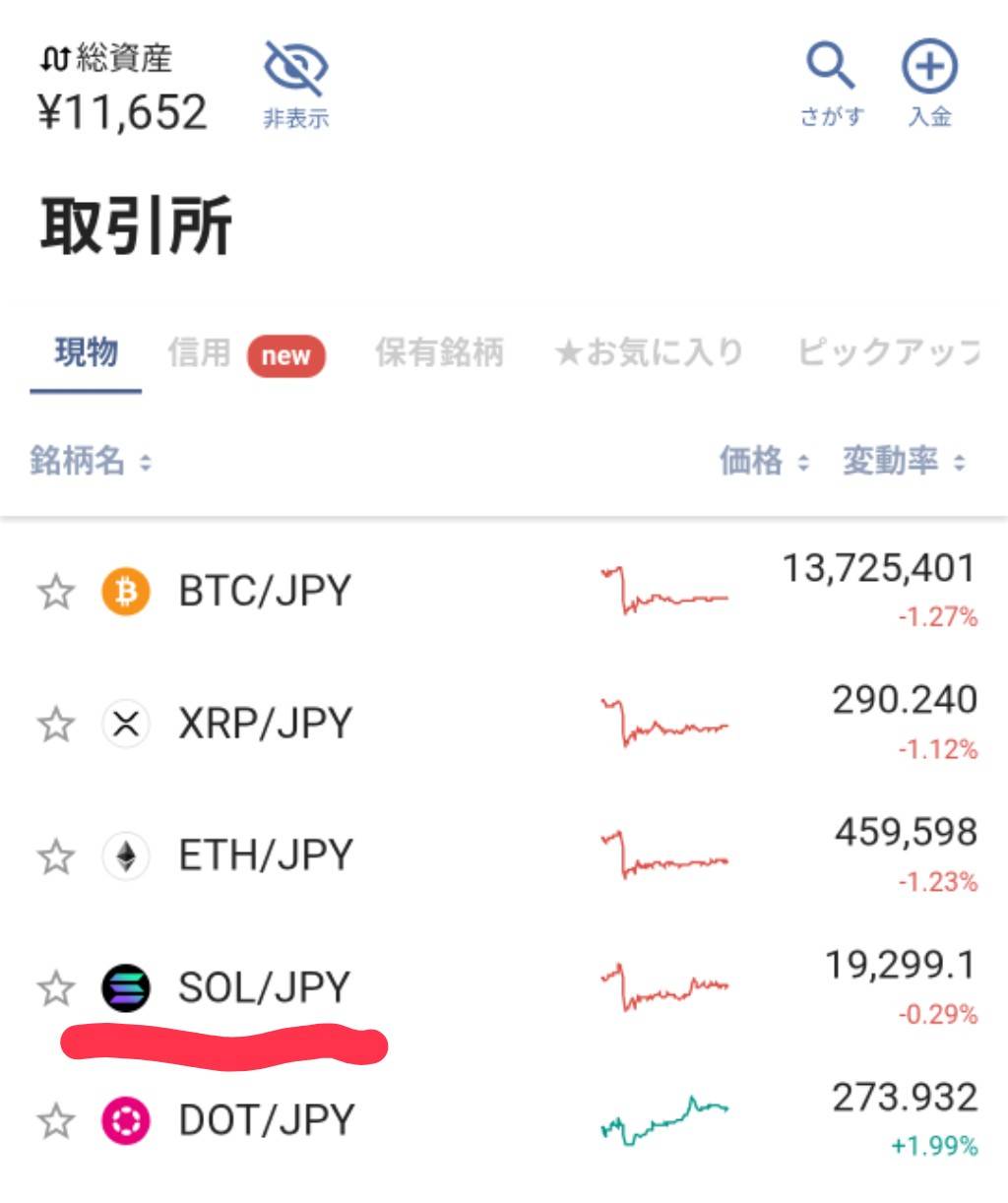Mark DOT/JPY as favorite

tap(56, 1121)
